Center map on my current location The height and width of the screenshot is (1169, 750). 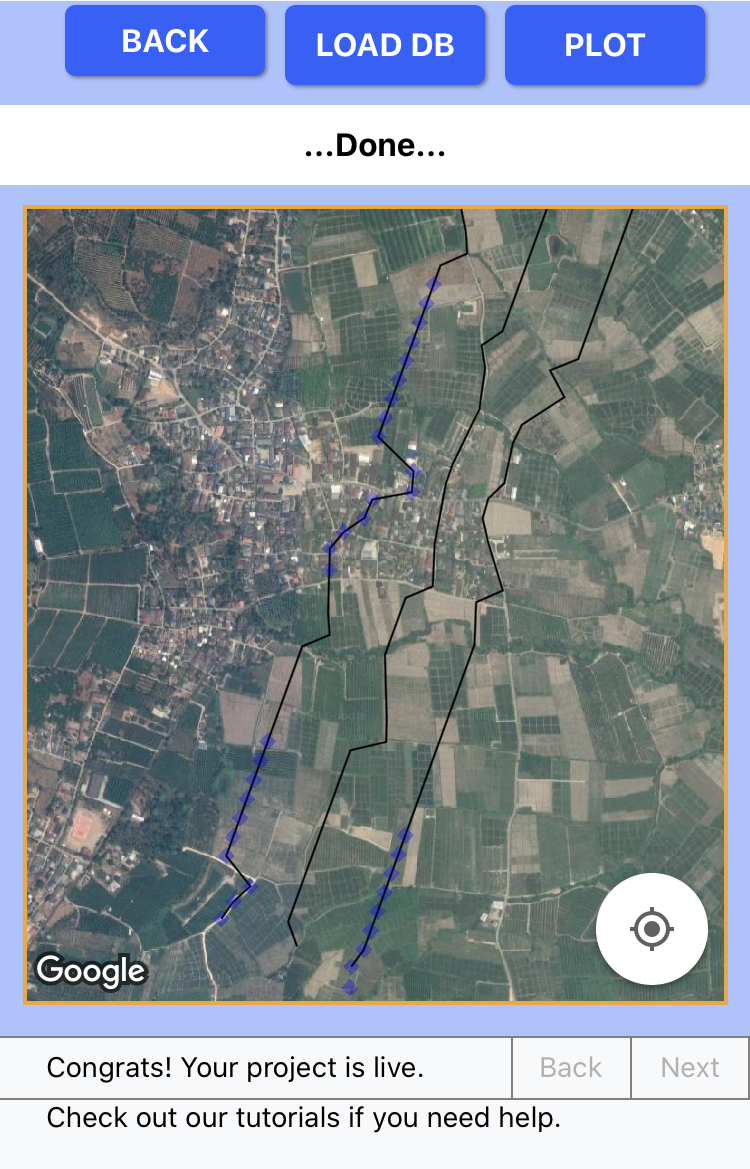(x=652, y=929)
